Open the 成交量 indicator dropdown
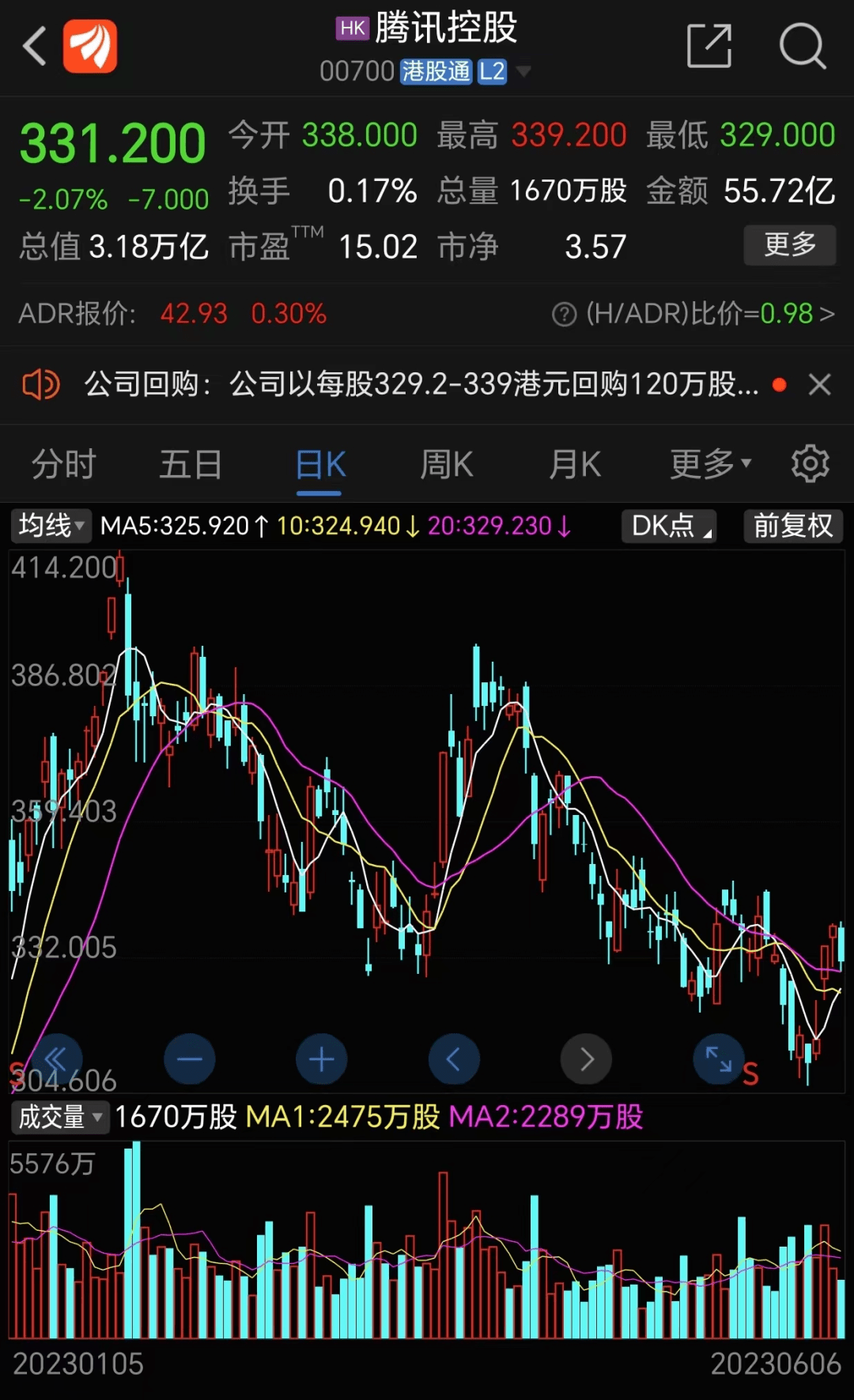 coord(60,1117)
